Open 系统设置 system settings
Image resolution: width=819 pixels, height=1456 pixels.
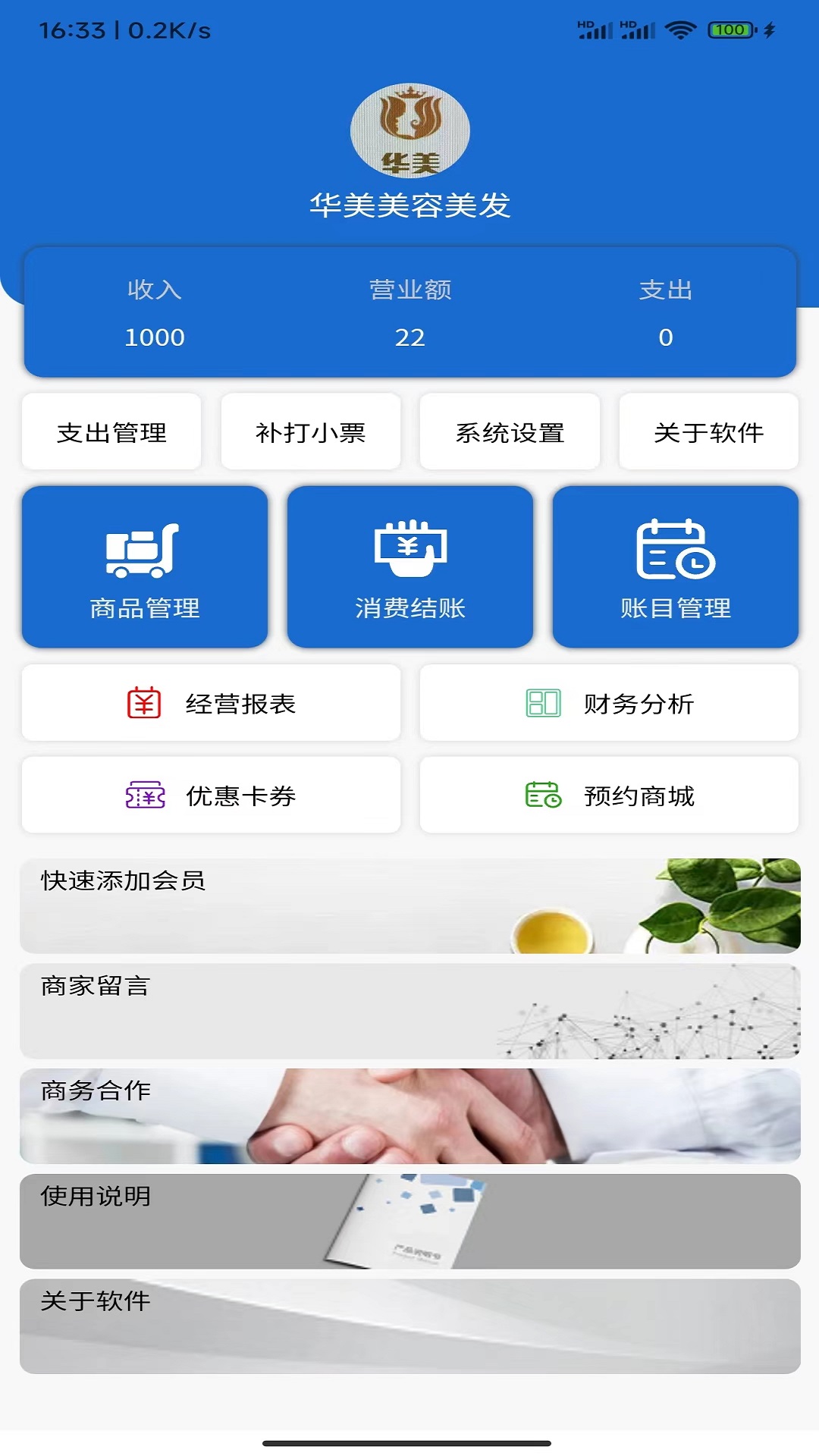click(x=510, y=431)
